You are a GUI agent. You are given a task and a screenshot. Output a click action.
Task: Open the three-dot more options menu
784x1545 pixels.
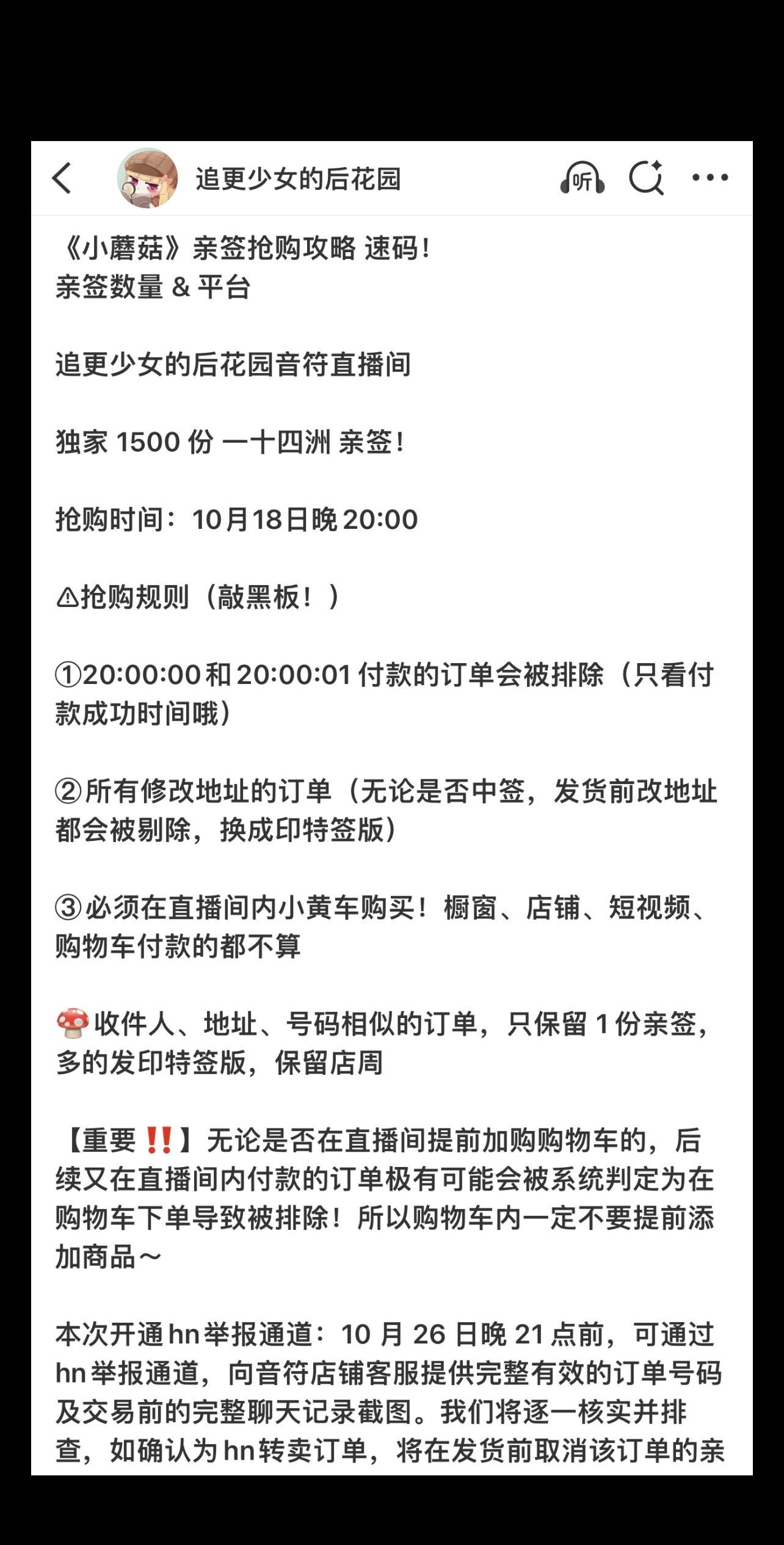click(x=710, y=179)
